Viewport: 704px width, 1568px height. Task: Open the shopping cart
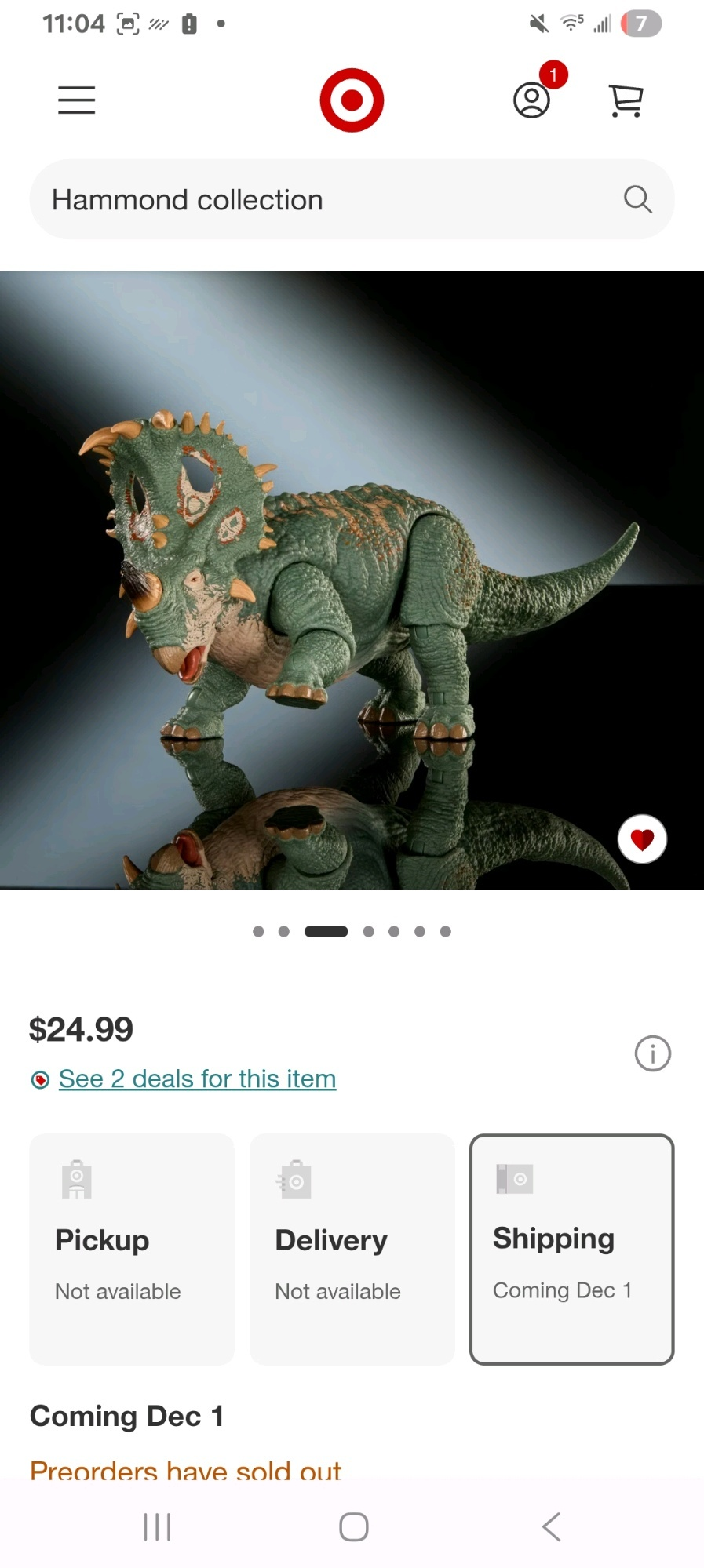pos(626,100)
